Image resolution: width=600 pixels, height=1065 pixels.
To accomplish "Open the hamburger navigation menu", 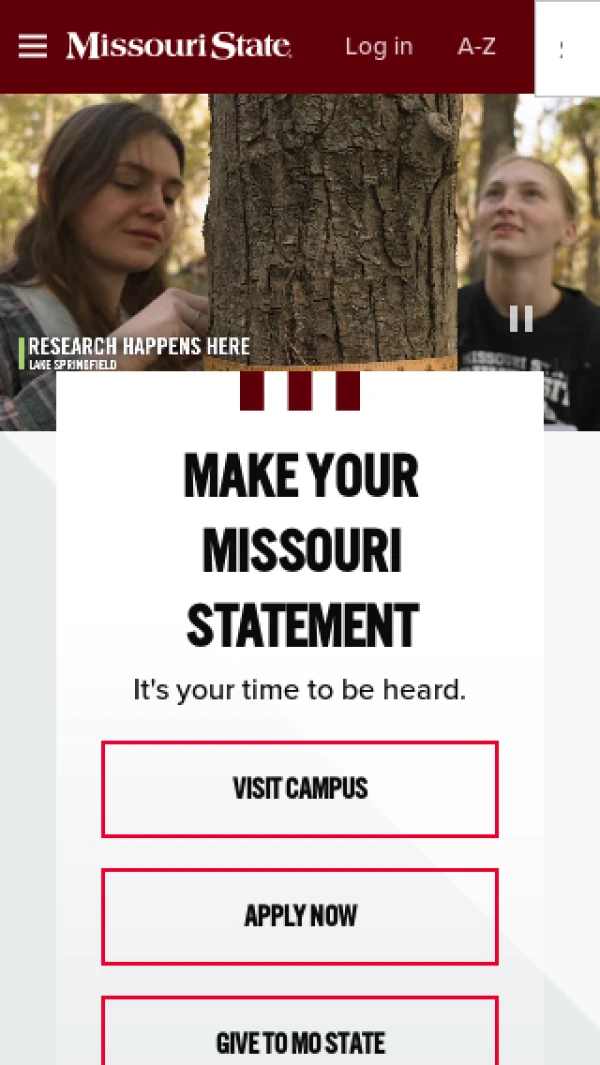I will pyautogui.click(x=32, y=46).
